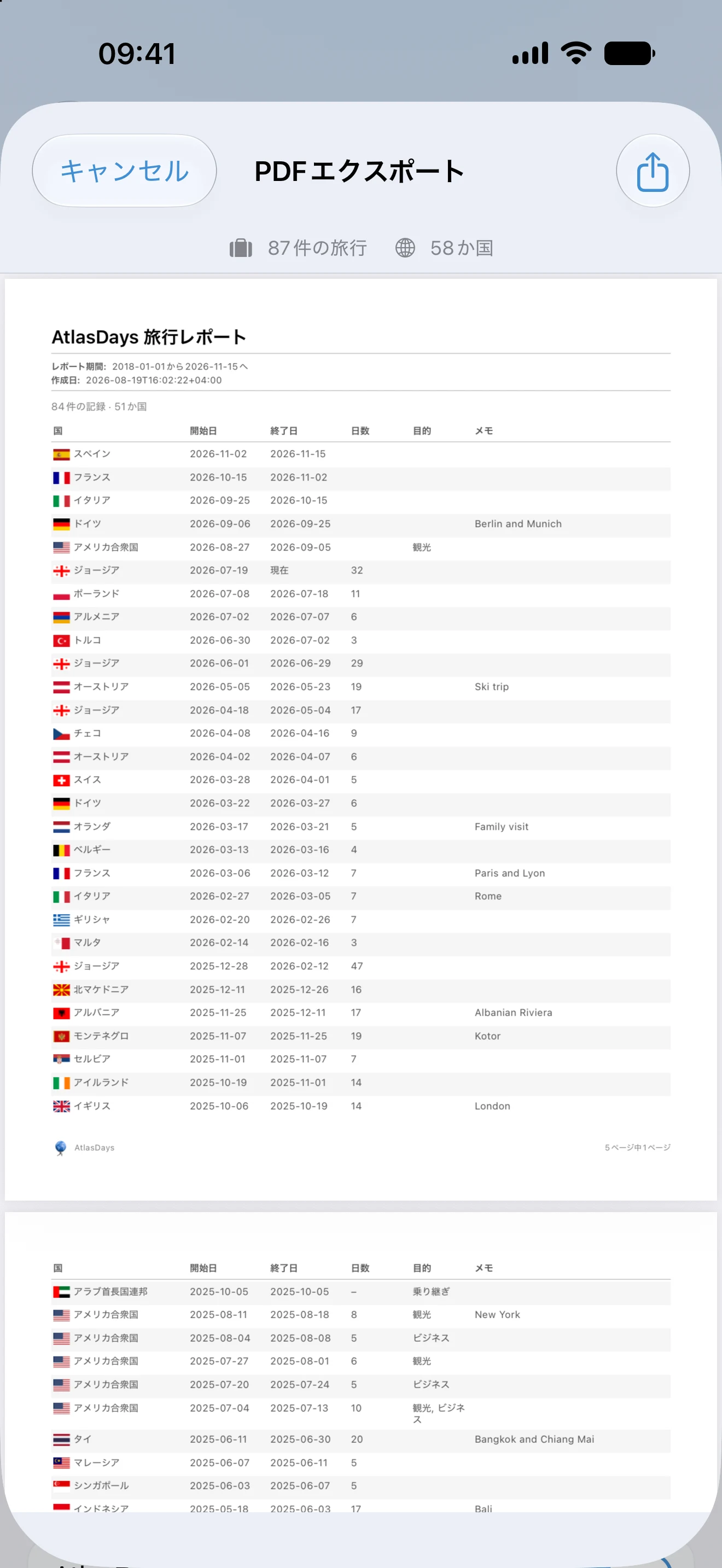Tap キャンセル to cancel the PDF export
722x1568 pixels.
point(124,171)
